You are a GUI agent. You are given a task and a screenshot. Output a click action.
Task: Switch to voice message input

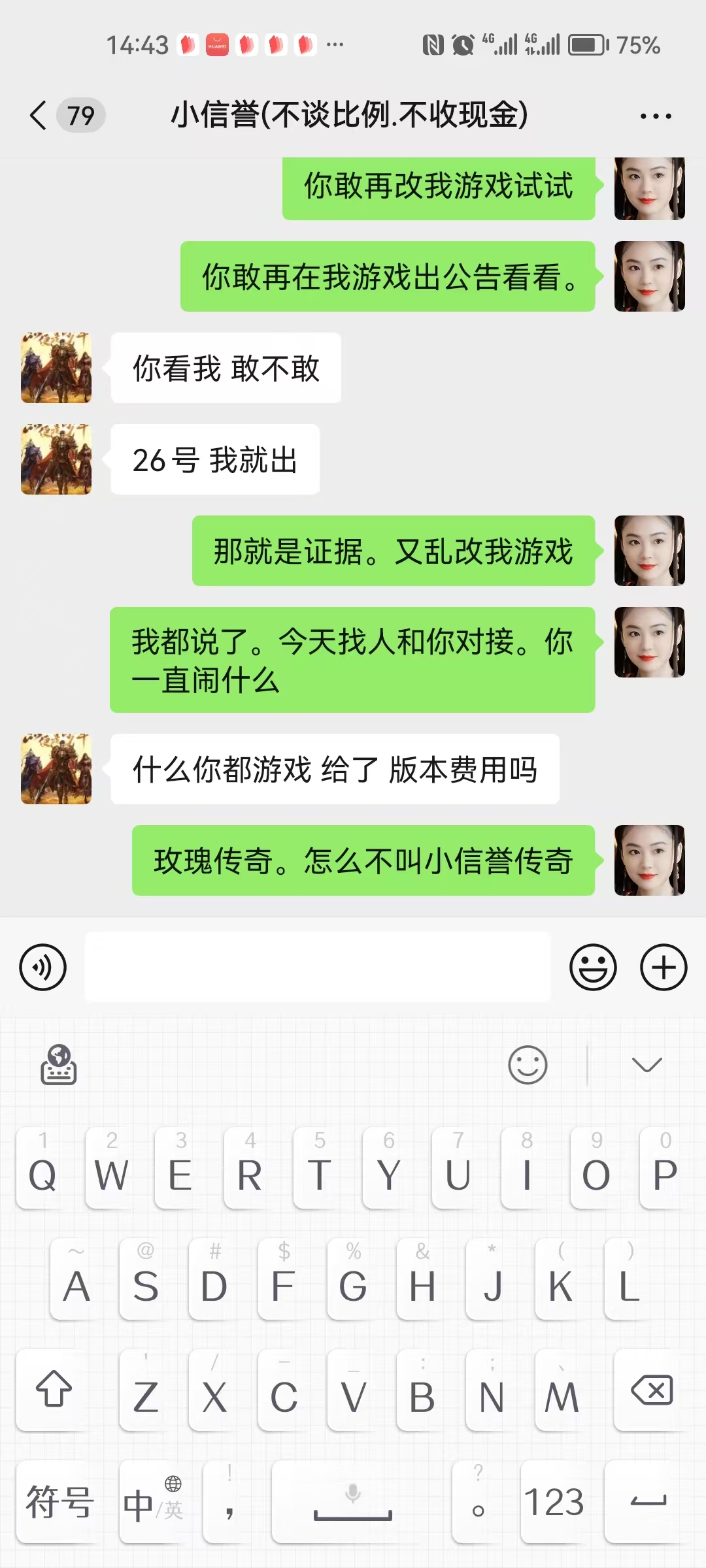click(43, 967)
